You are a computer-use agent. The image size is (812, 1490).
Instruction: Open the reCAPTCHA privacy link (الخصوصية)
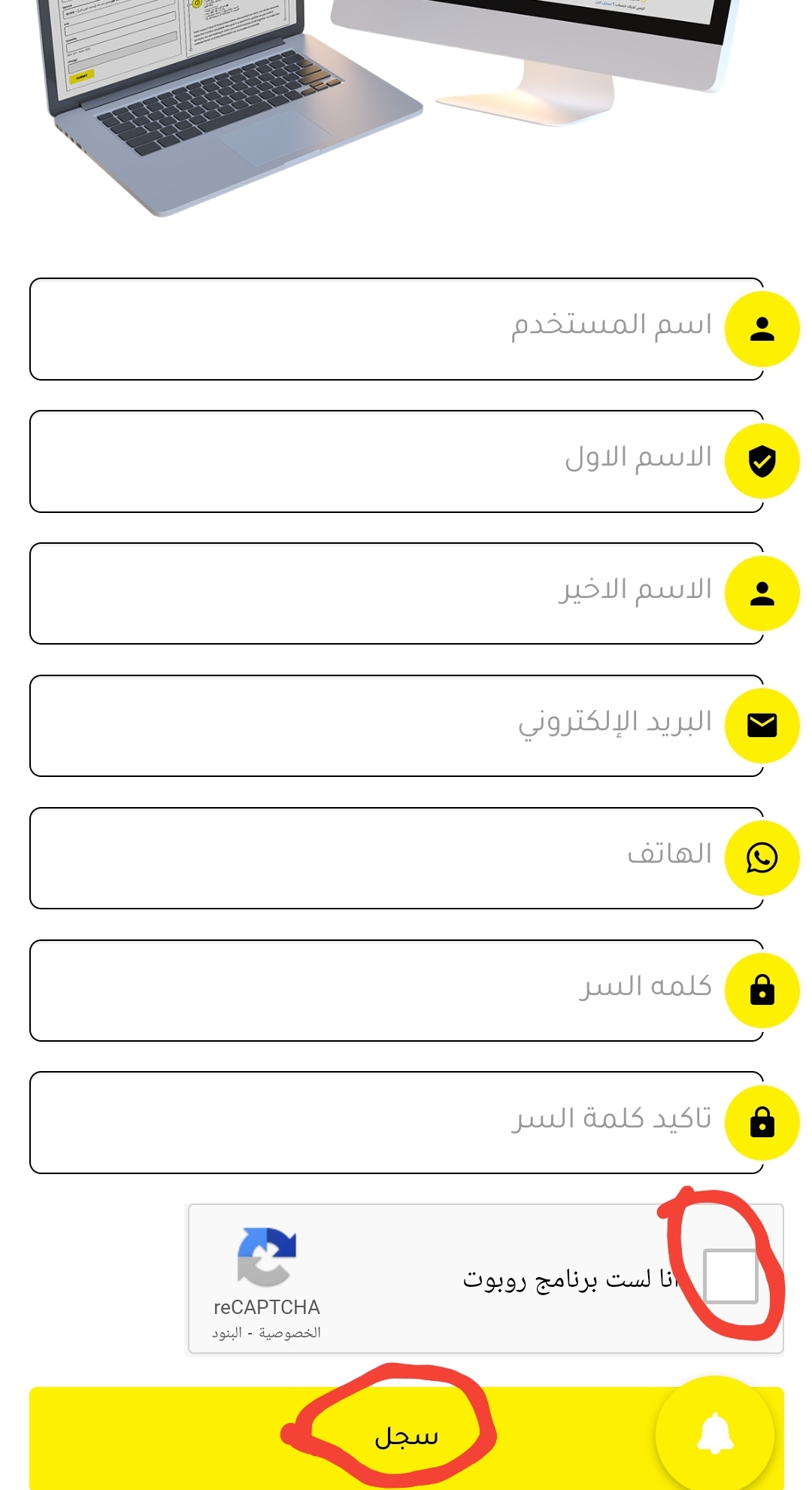click(289, 1333)
